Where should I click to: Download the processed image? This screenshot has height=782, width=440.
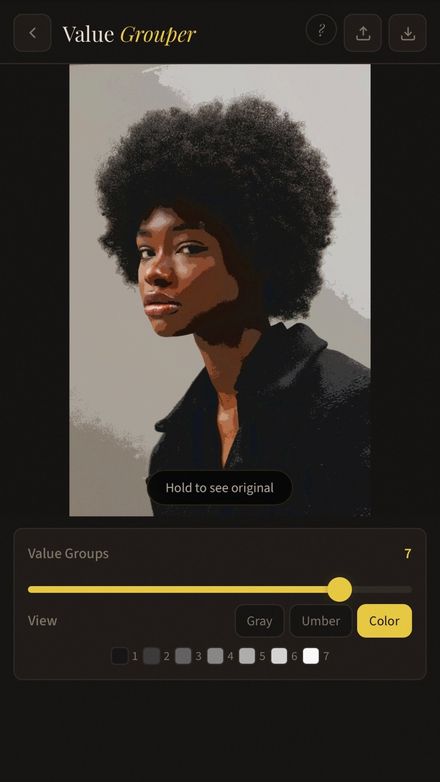[408, 33]
